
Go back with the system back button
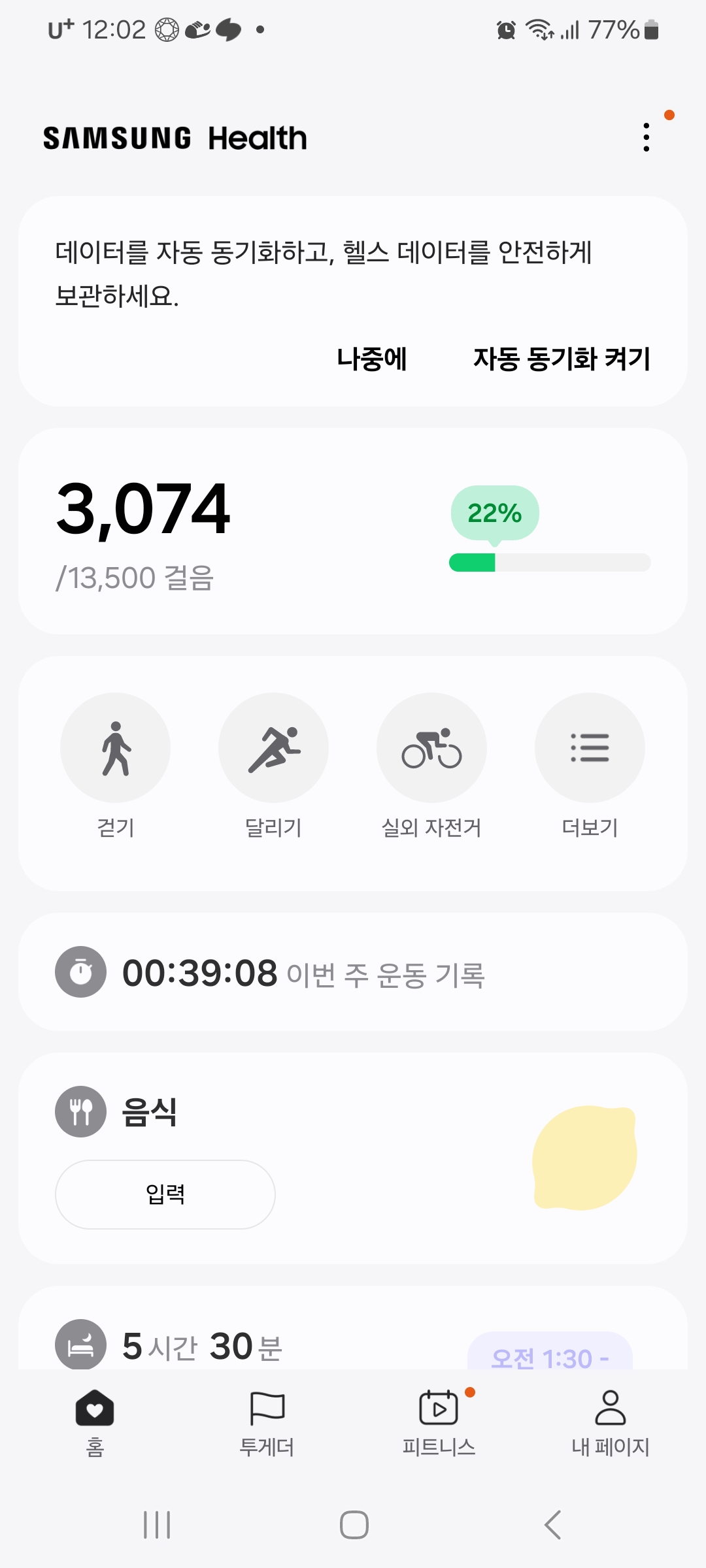click(x=552, y=1525)
